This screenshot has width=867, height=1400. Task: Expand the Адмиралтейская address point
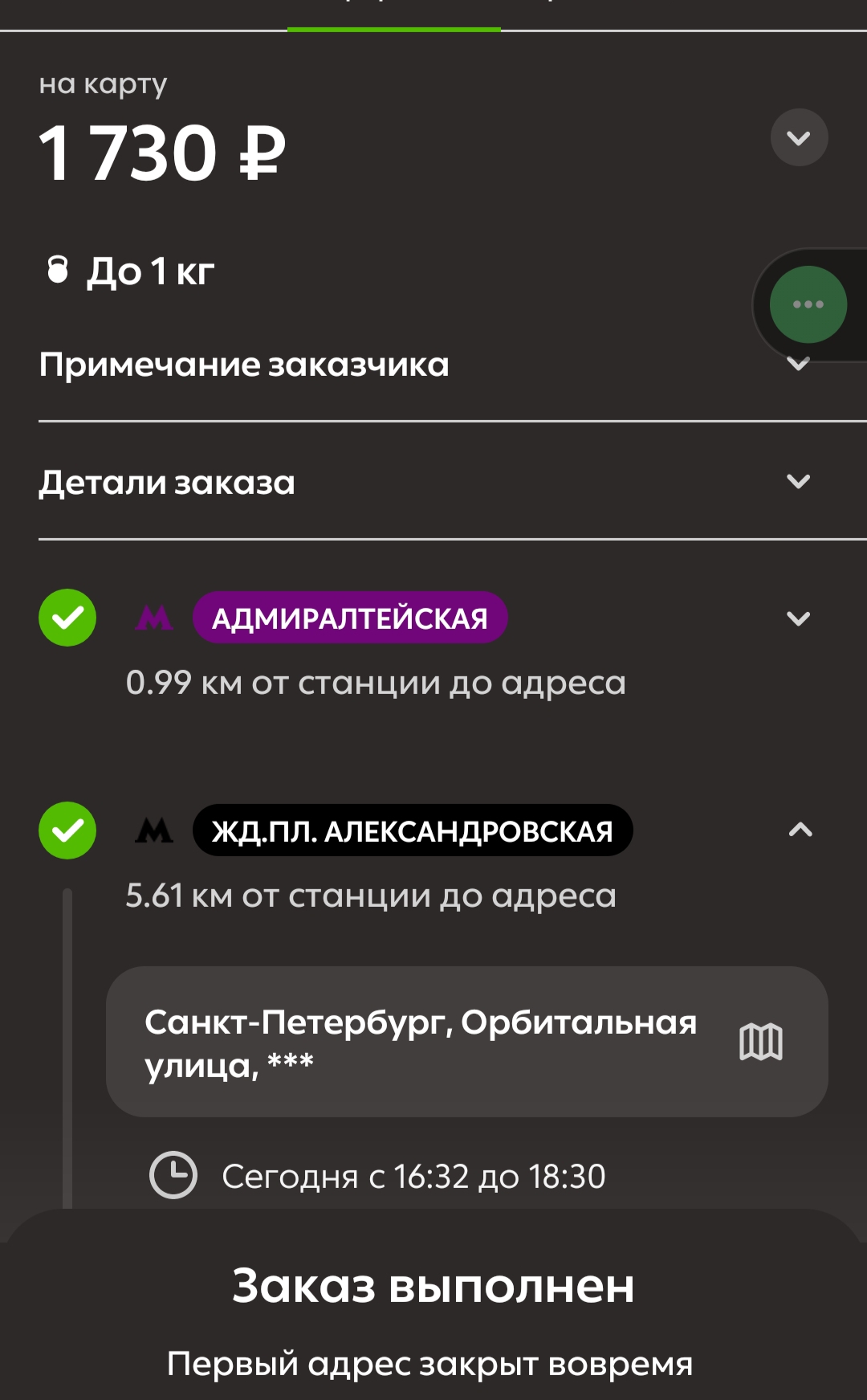[x=798, y=618]
